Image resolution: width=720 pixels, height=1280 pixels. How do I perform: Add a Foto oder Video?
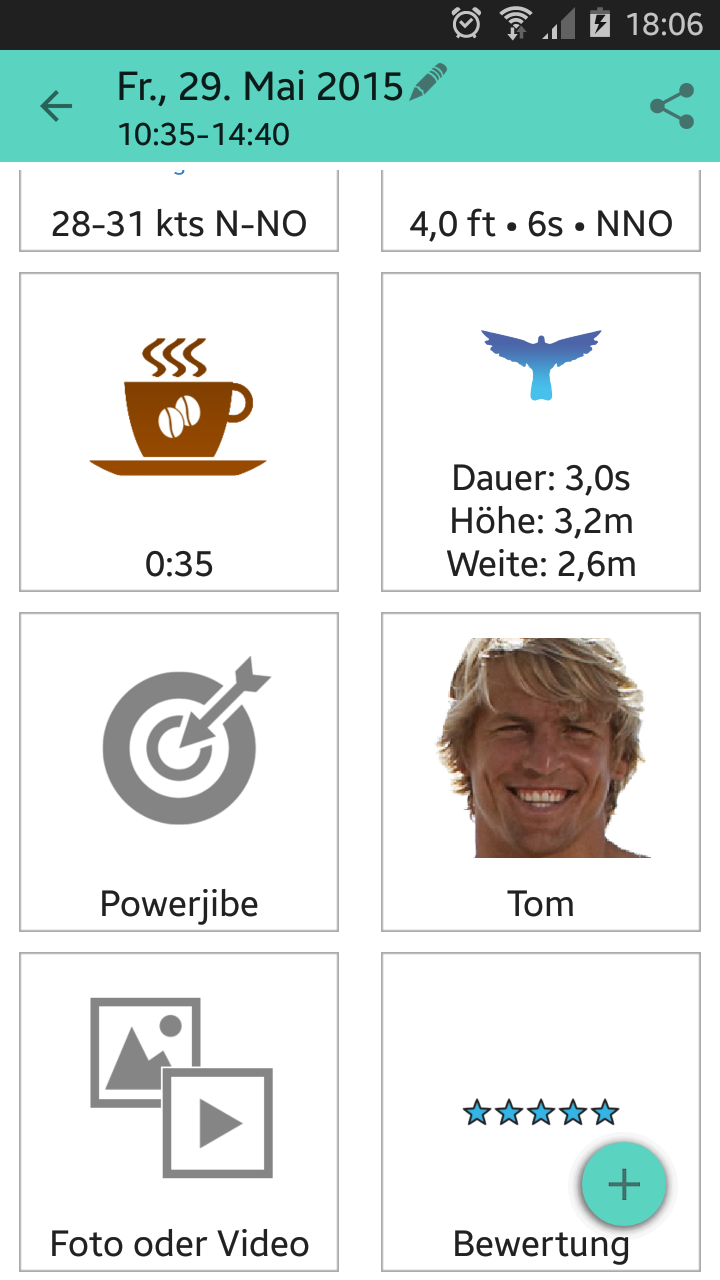pyautogui.click(x=179, y=1112)
